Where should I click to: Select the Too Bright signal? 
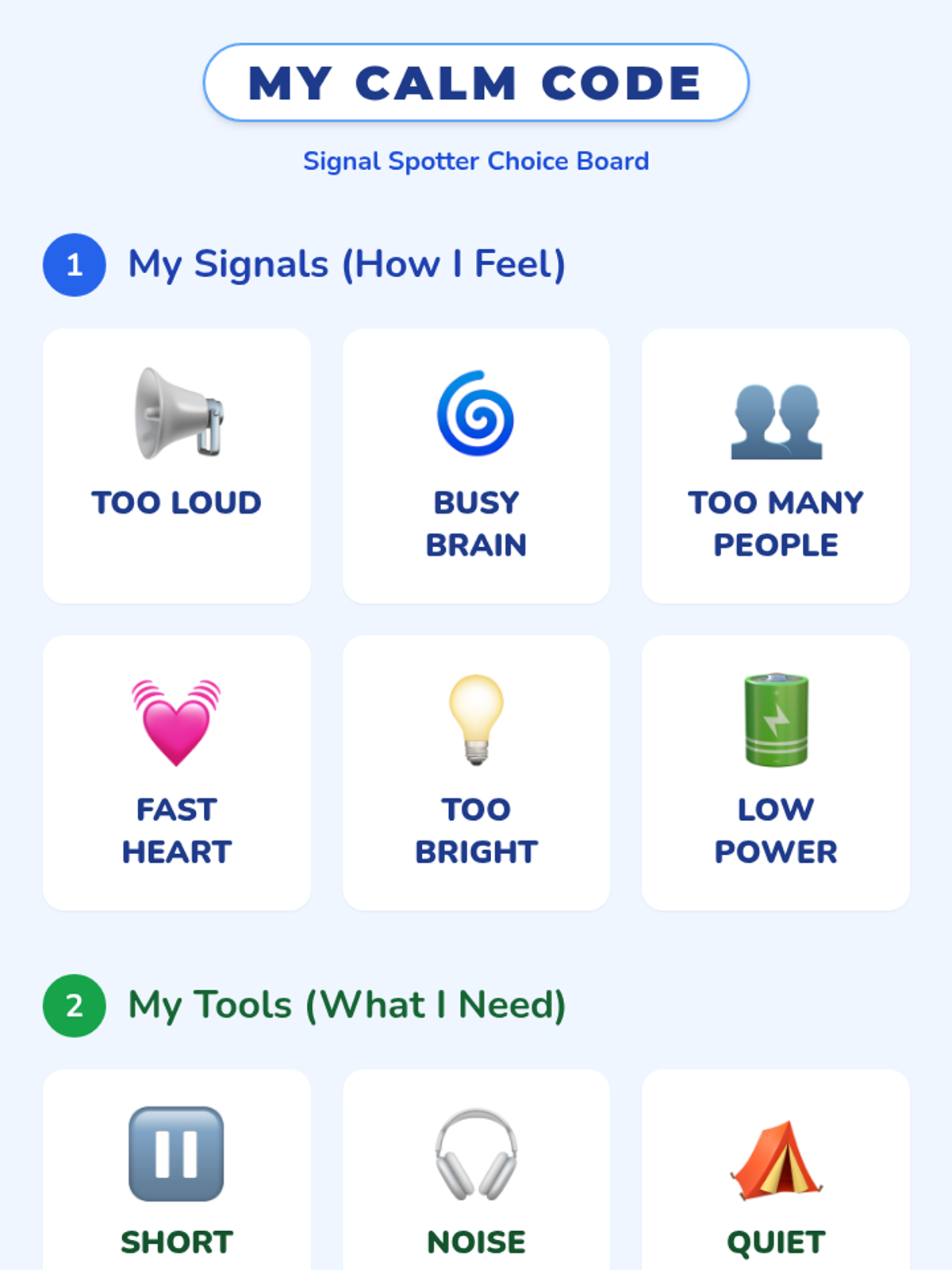click(x=476, y=772)
